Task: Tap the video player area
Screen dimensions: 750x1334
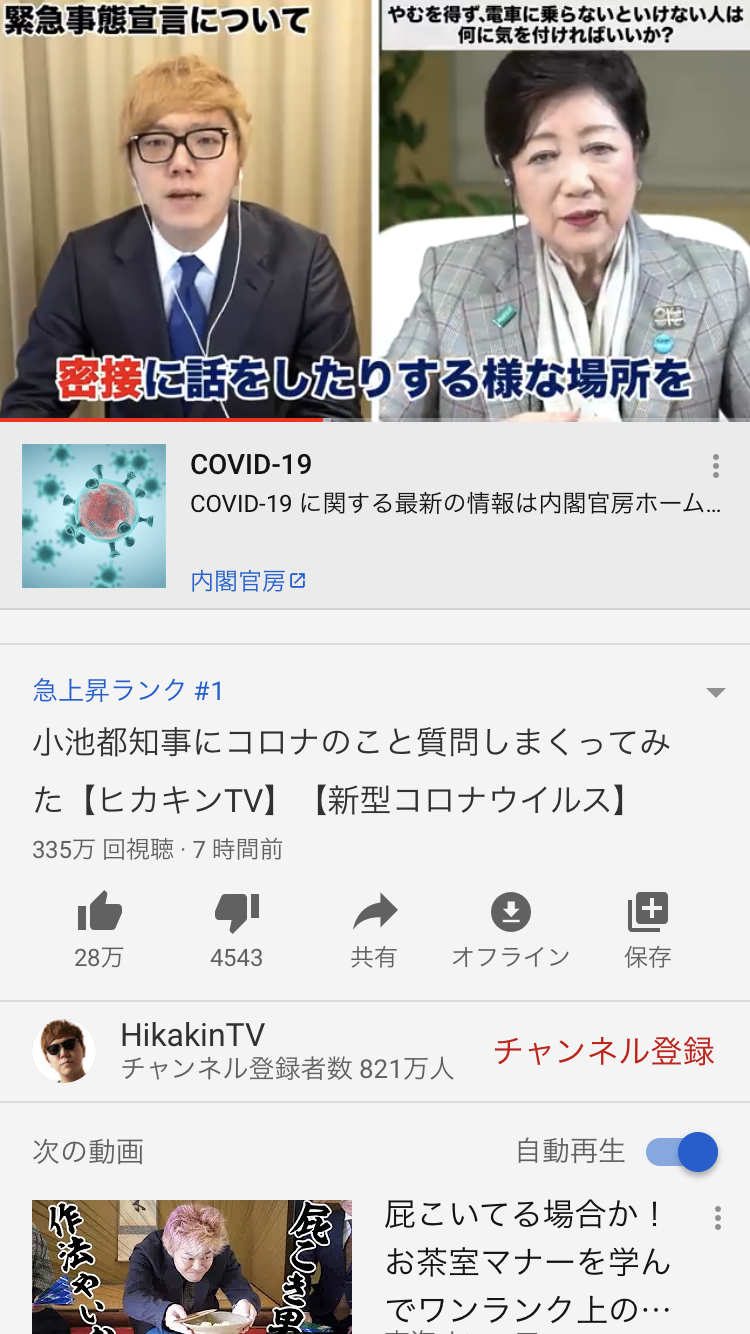Action: [375, 210]
